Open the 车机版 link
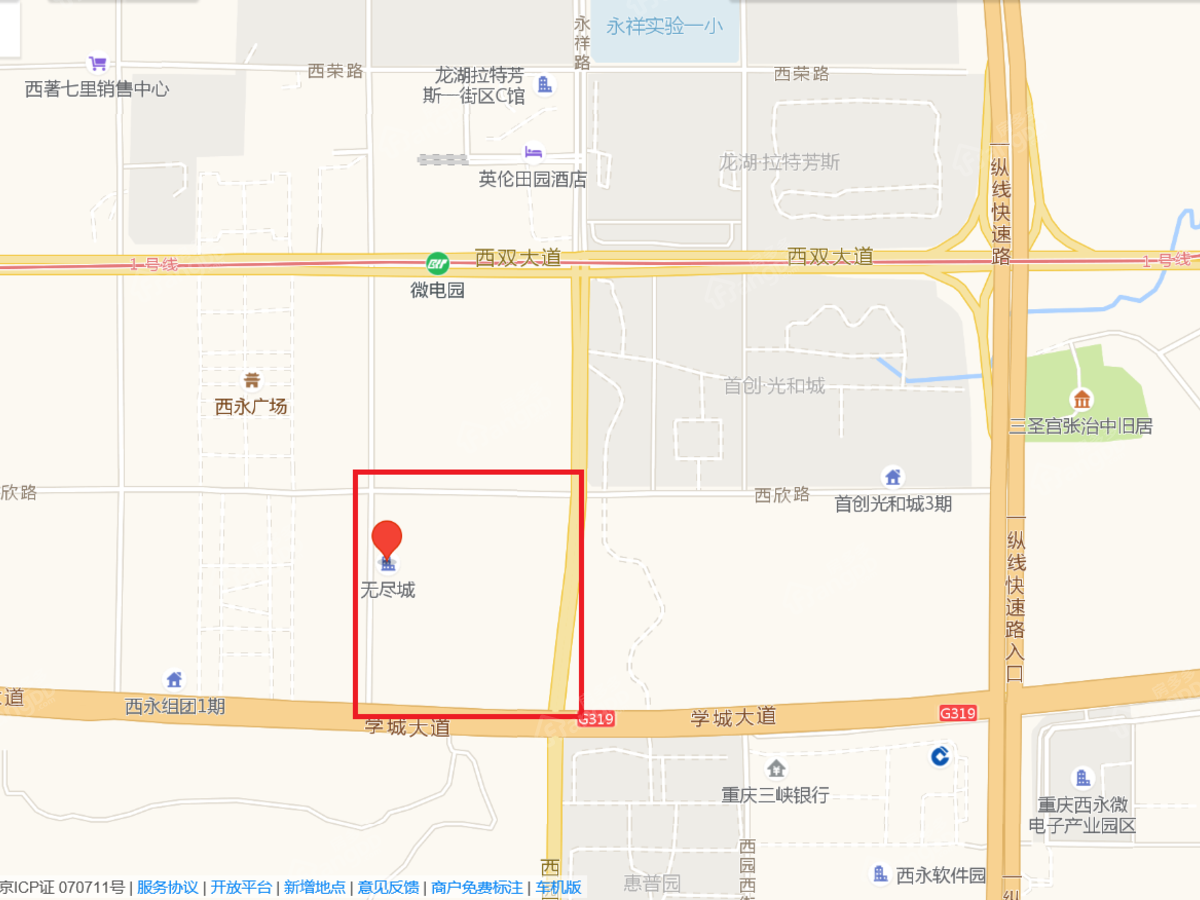Viewport: 1200px width, 900px height. 558,887
